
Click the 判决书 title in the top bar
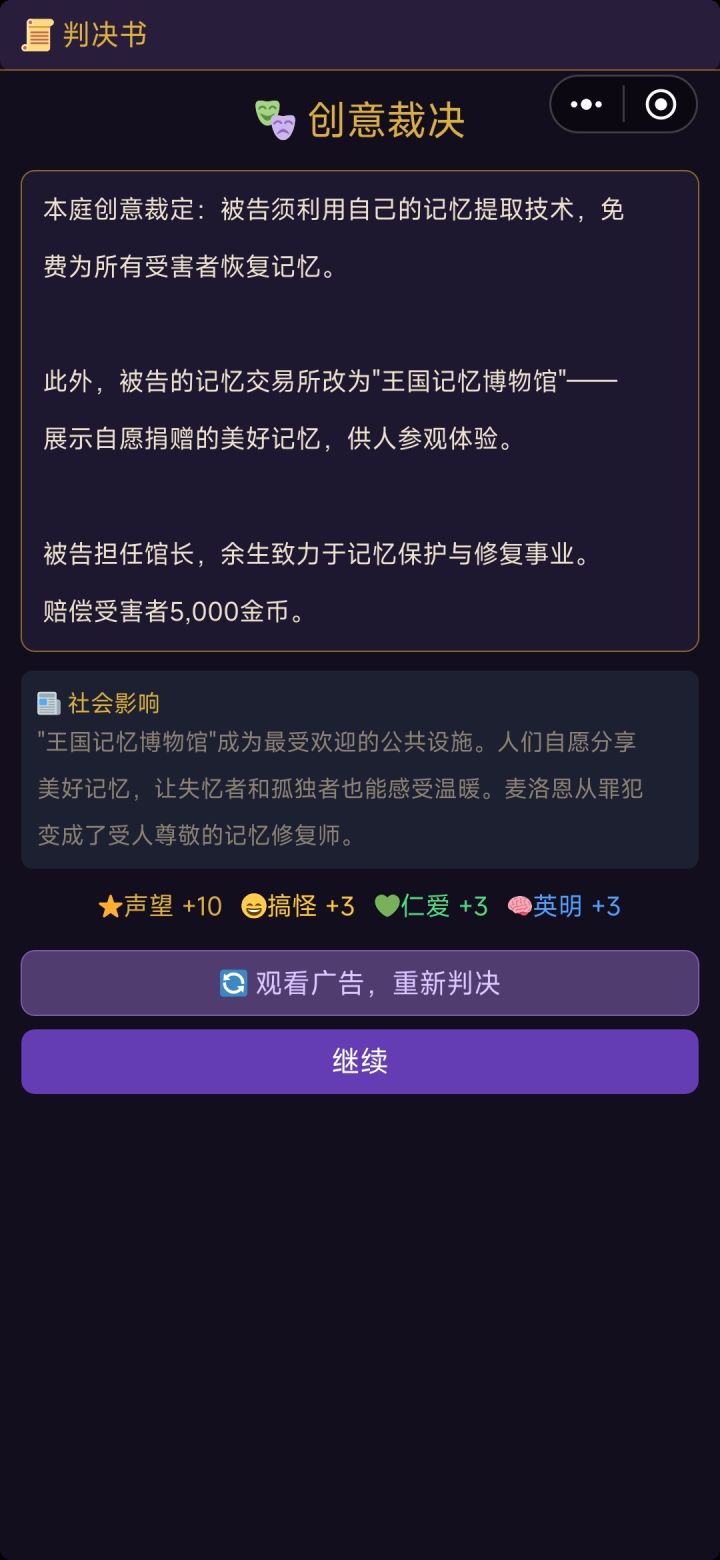[x=105, y=34]
